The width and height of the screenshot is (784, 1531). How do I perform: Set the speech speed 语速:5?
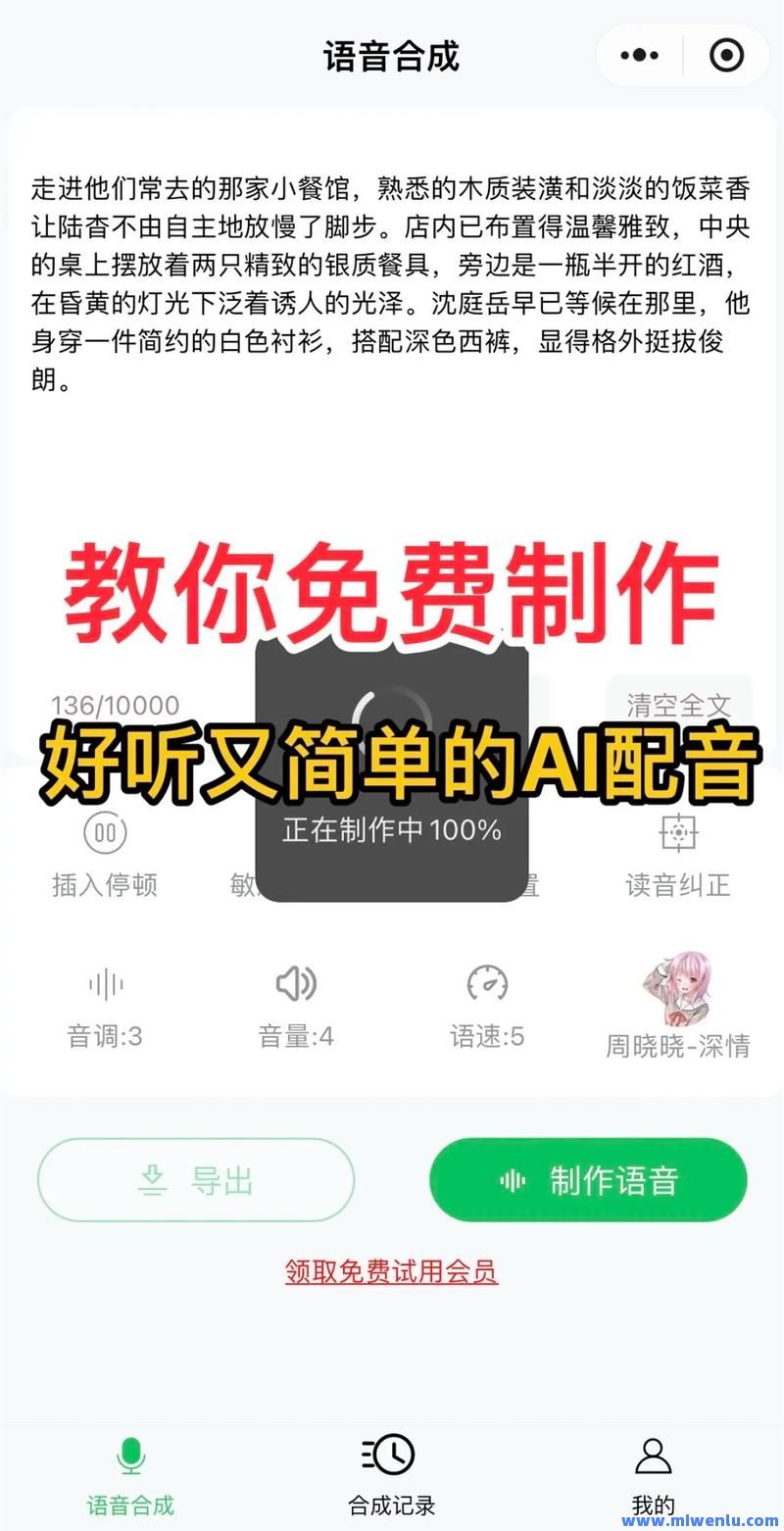[x=487, y=1007]
